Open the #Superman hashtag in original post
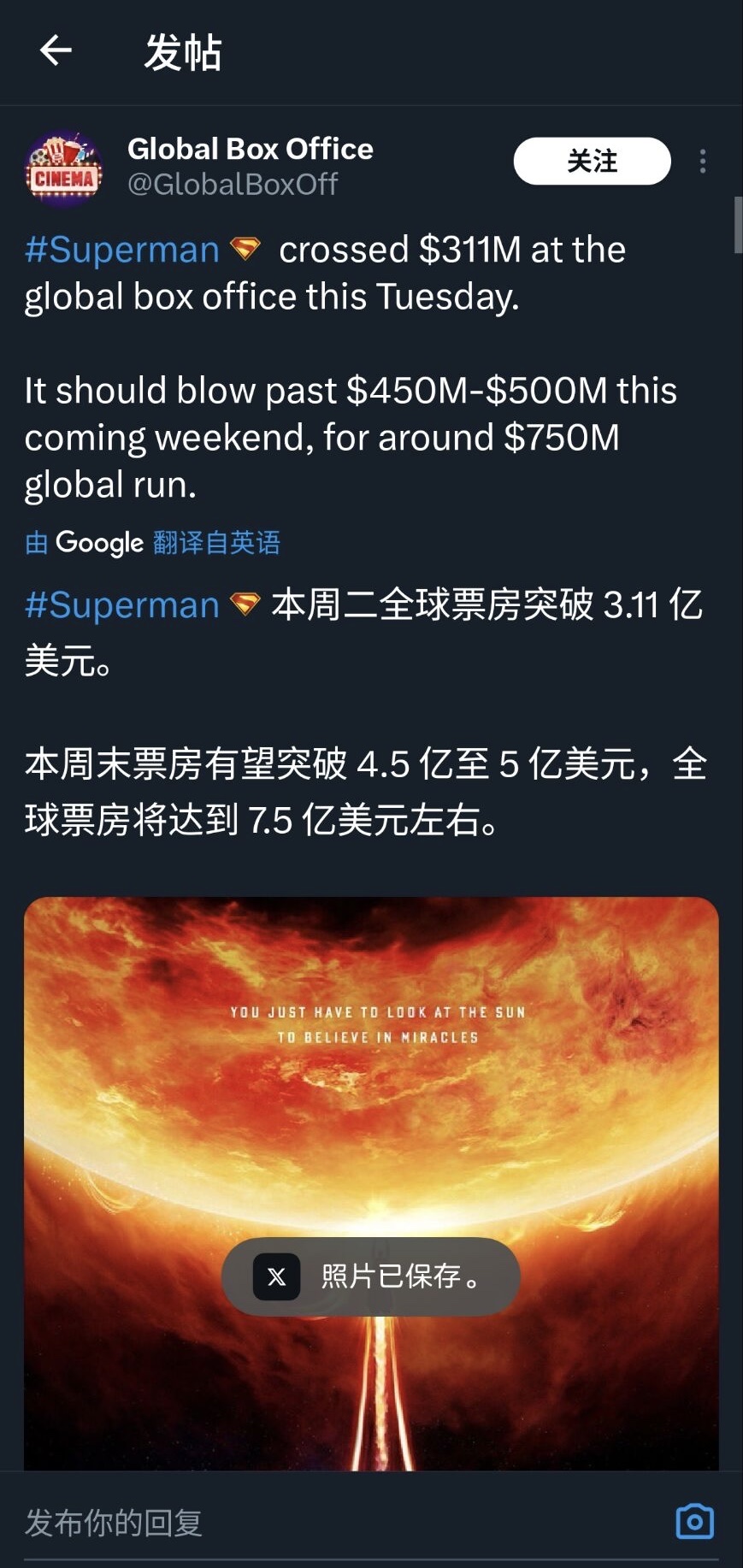743x1568 pixels. point(122,251)
